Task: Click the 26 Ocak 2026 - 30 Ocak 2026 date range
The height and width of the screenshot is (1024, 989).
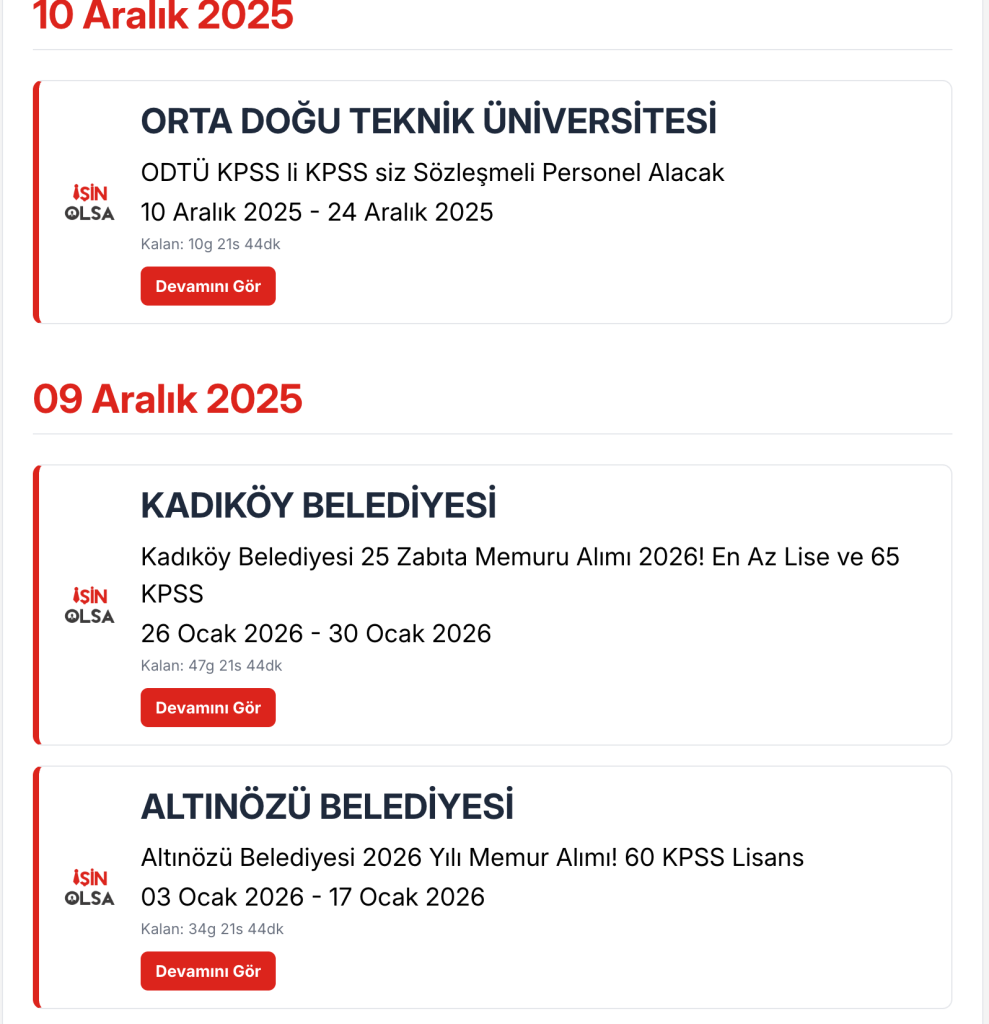Action: (316, 633)
